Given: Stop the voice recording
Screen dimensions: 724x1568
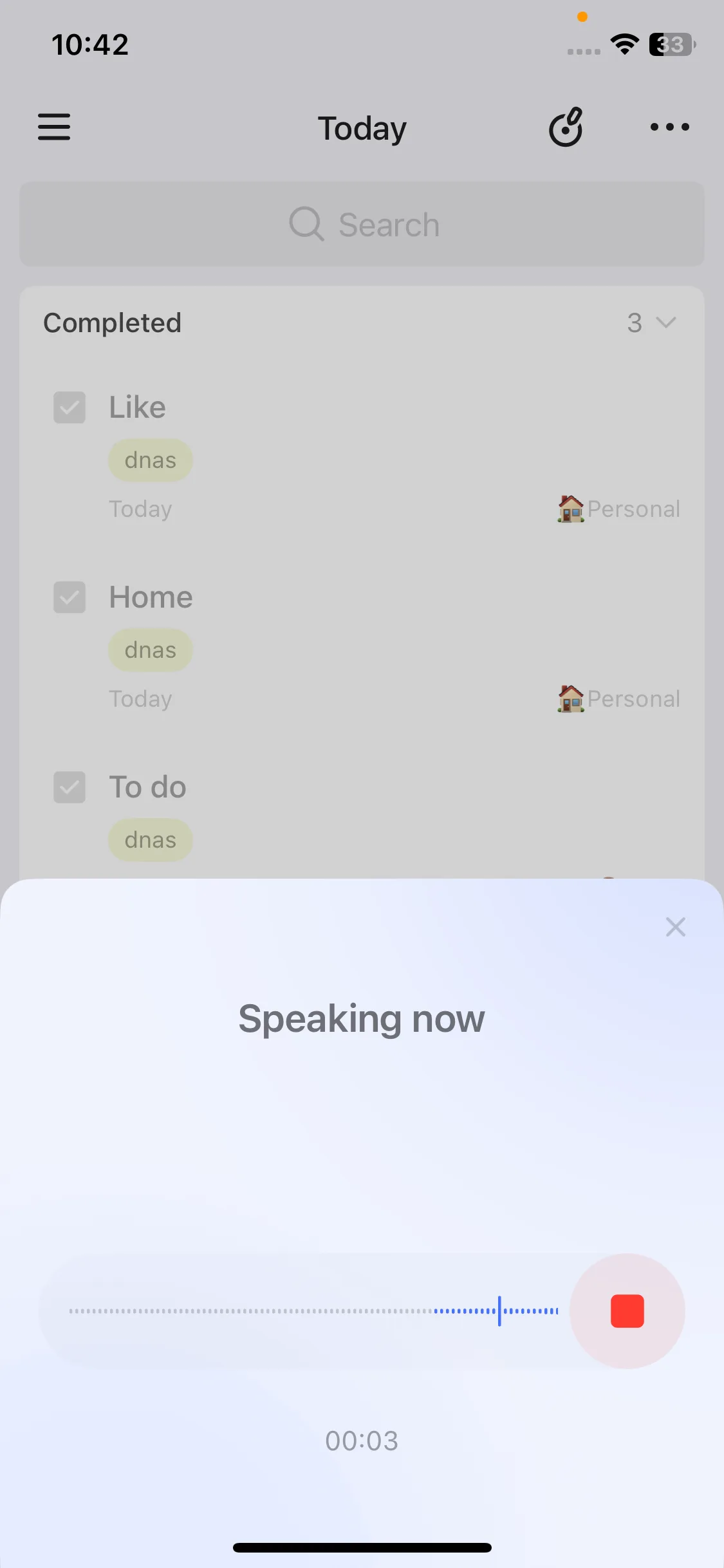Looking at the screenshot, I should 627,1311.
